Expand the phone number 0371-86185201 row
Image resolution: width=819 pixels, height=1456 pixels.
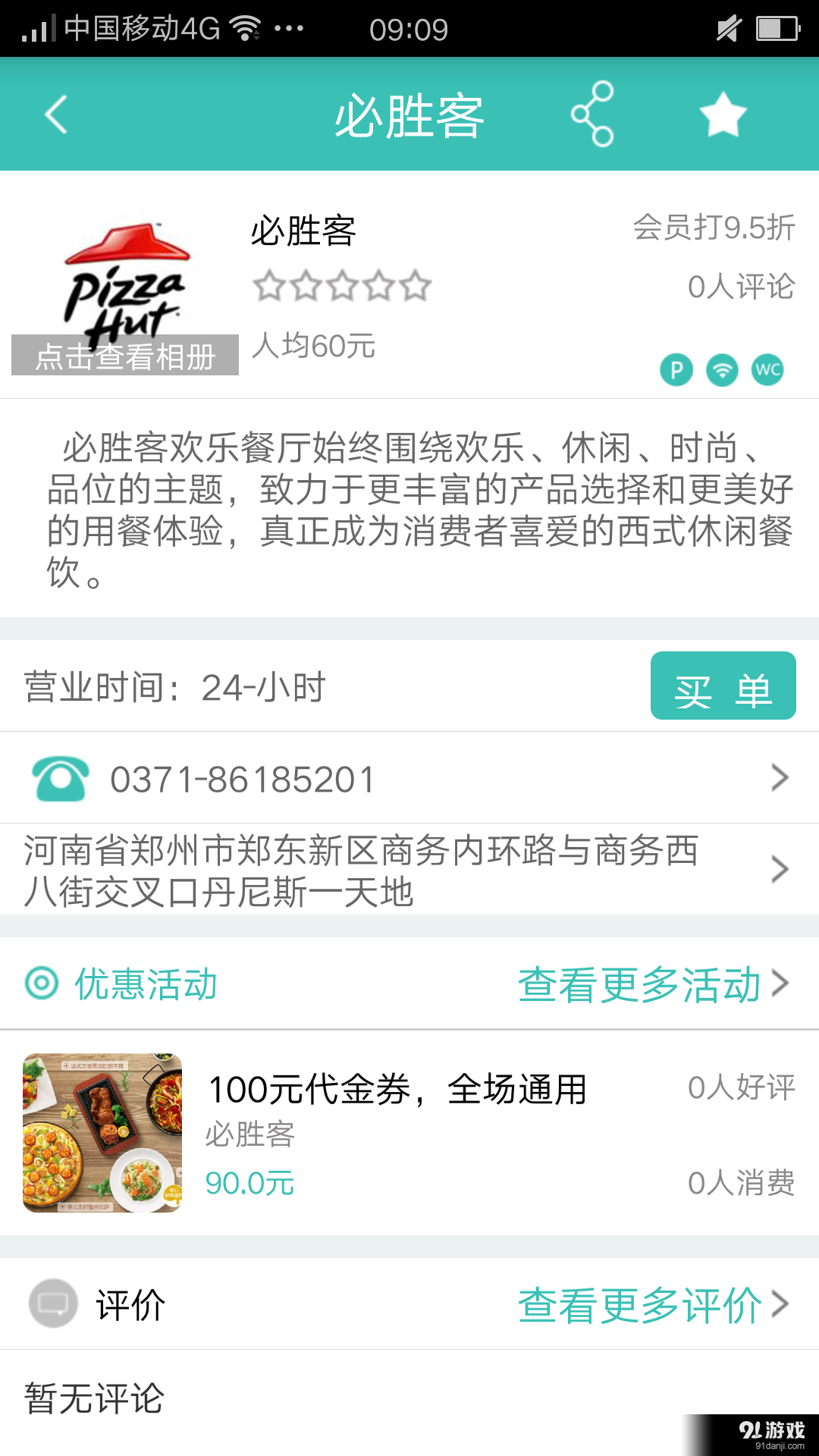(409, 777)
